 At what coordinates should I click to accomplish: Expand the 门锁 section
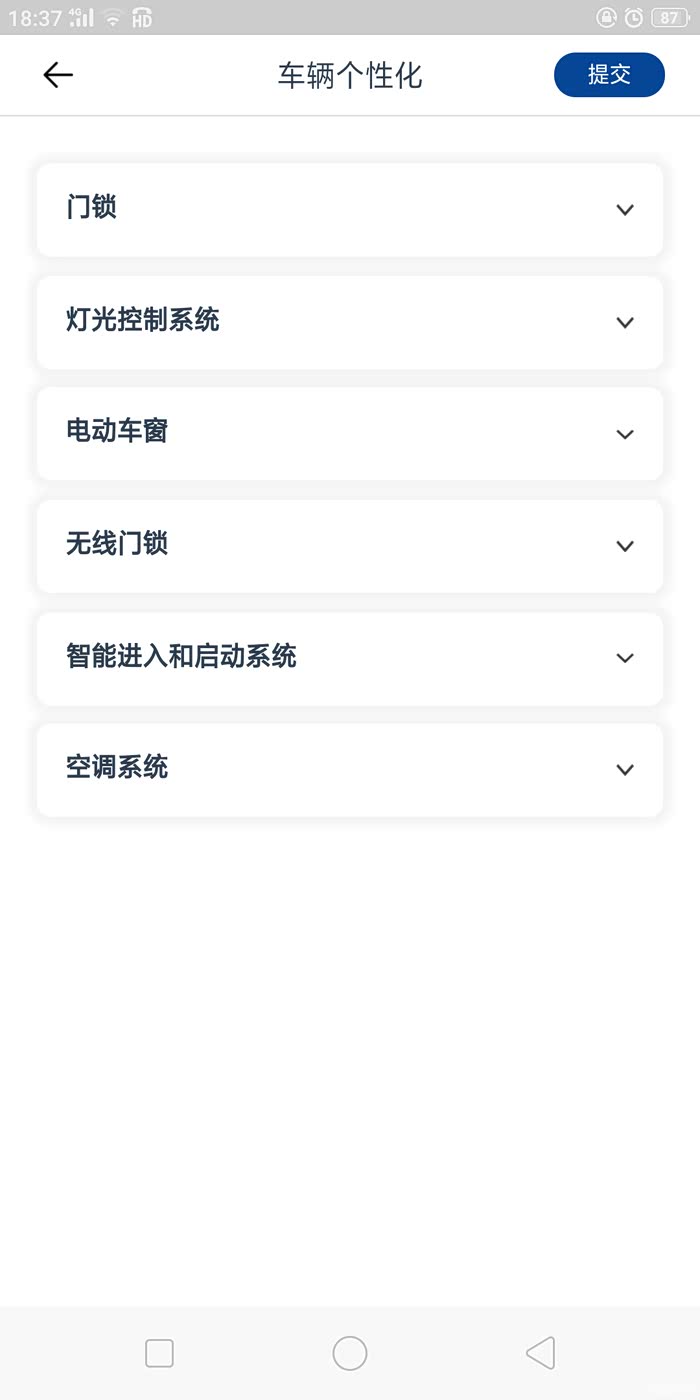(x=350, y=210)
